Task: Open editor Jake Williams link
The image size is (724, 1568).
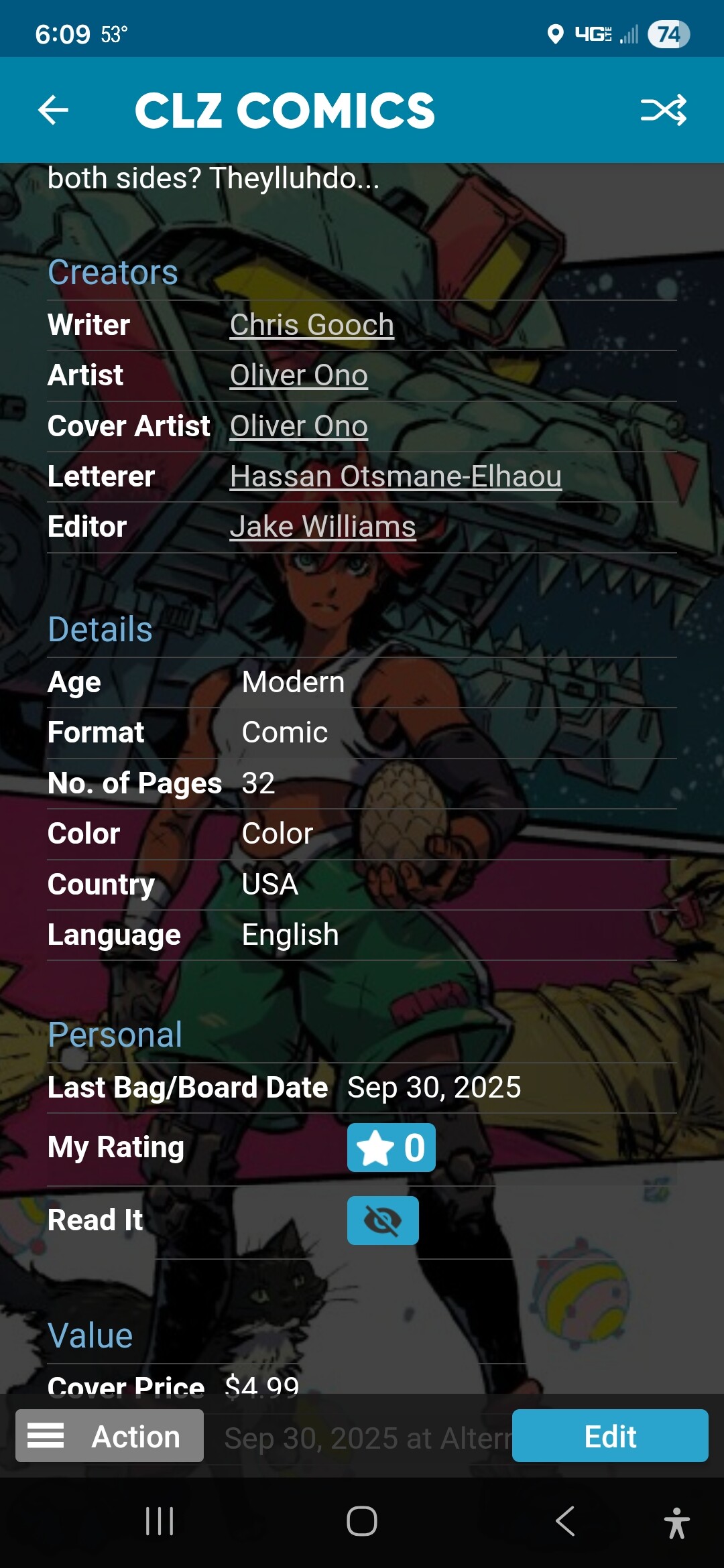Action: coord(322,527)
